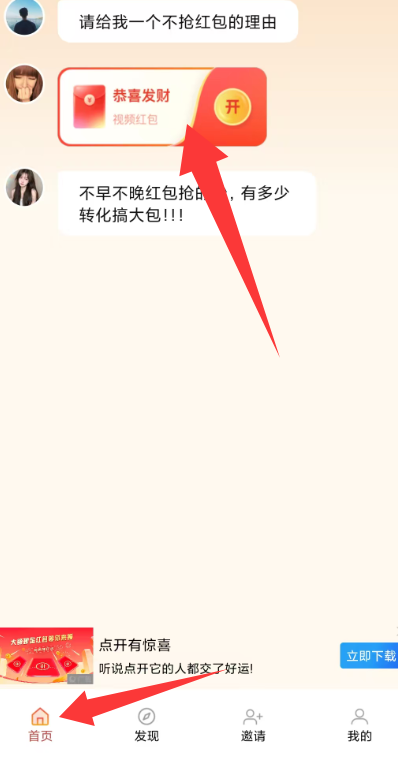398x759 pixels.
Task: Open the 恭喜发财 video red packet
Action: 162,106
